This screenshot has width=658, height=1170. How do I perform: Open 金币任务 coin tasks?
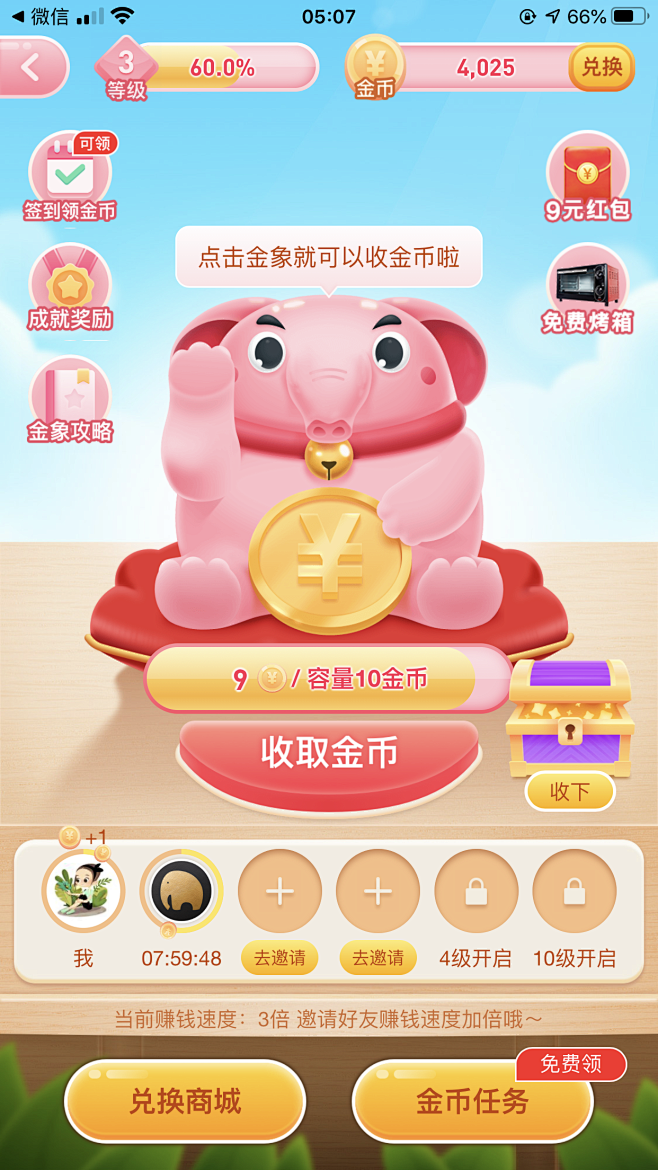(473, 1101)
